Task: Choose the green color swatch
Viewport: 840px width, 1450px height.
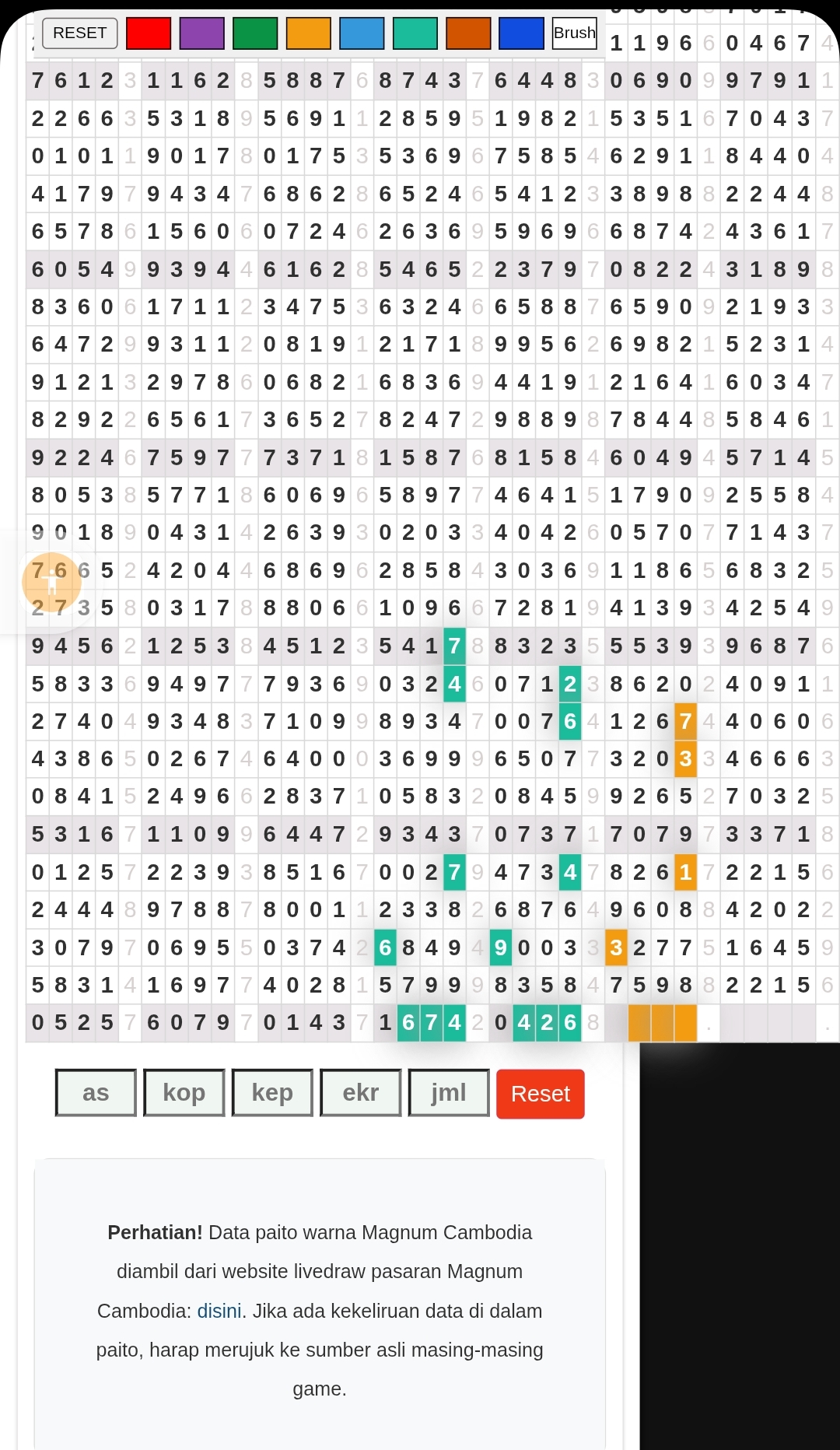Action: pos(255,33)
